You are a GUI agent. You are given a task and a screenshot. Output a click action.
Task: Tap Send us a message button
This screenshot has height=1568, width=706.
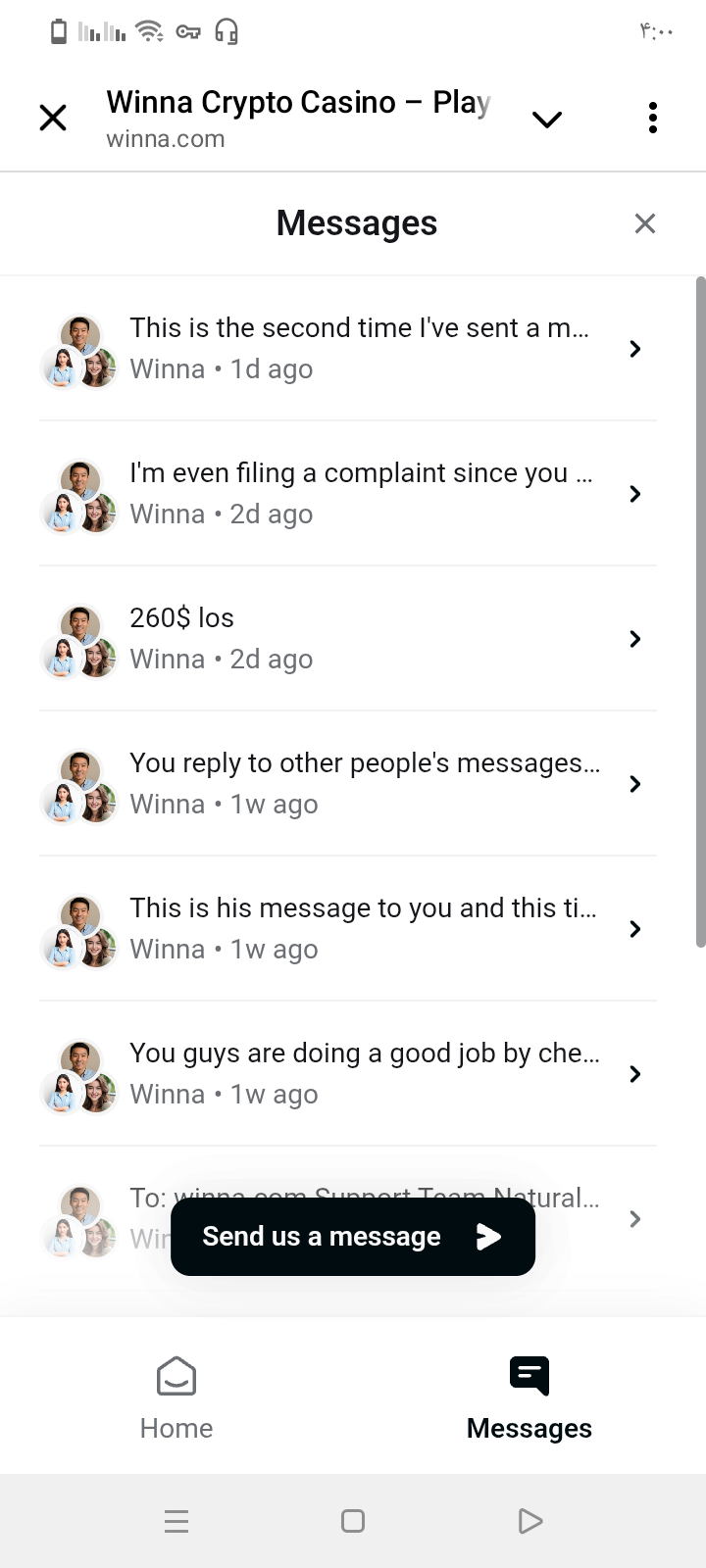(x=353, y=1237)
